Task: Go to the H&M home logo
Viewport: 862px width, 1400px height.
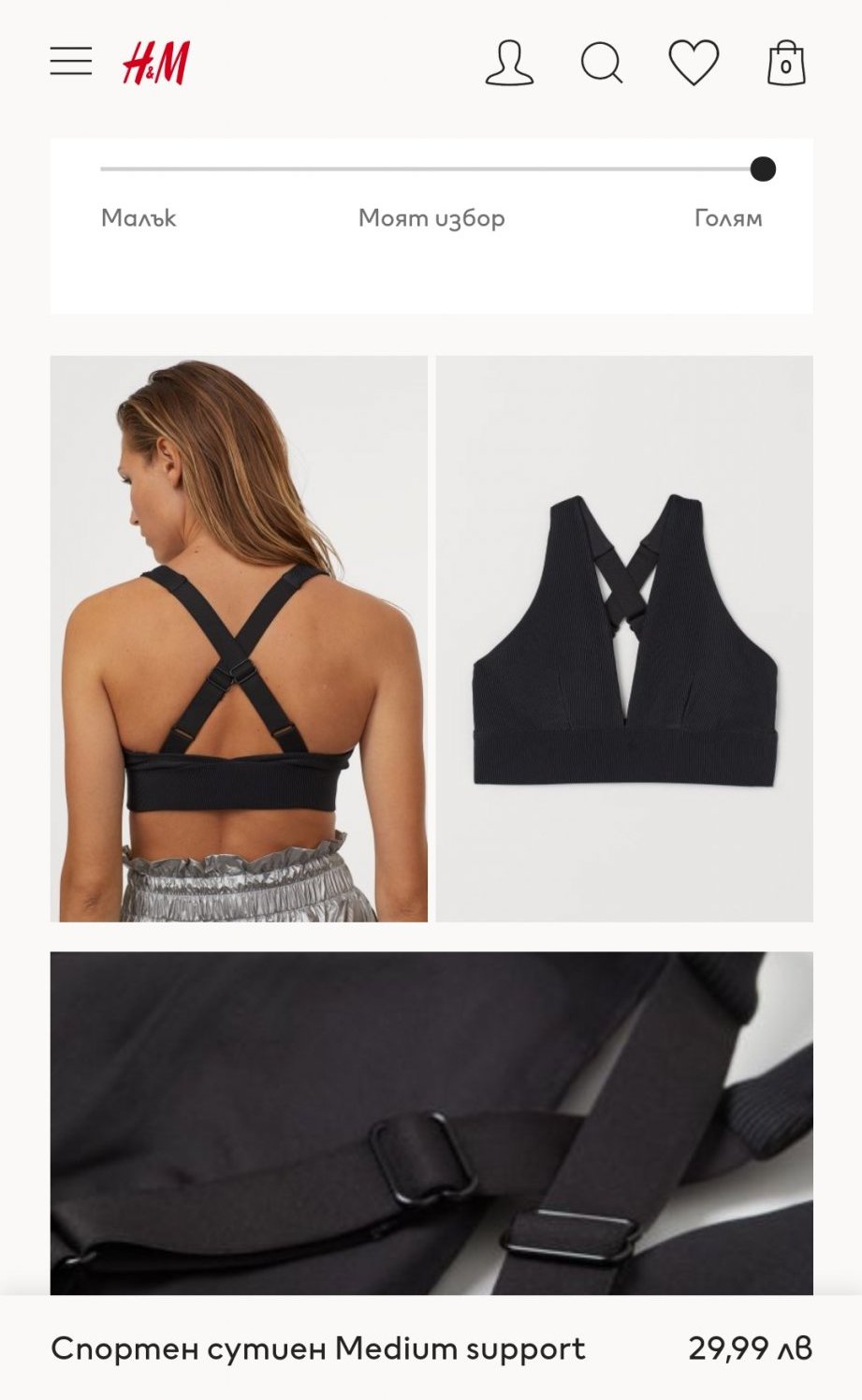Action: coord(156,63)
